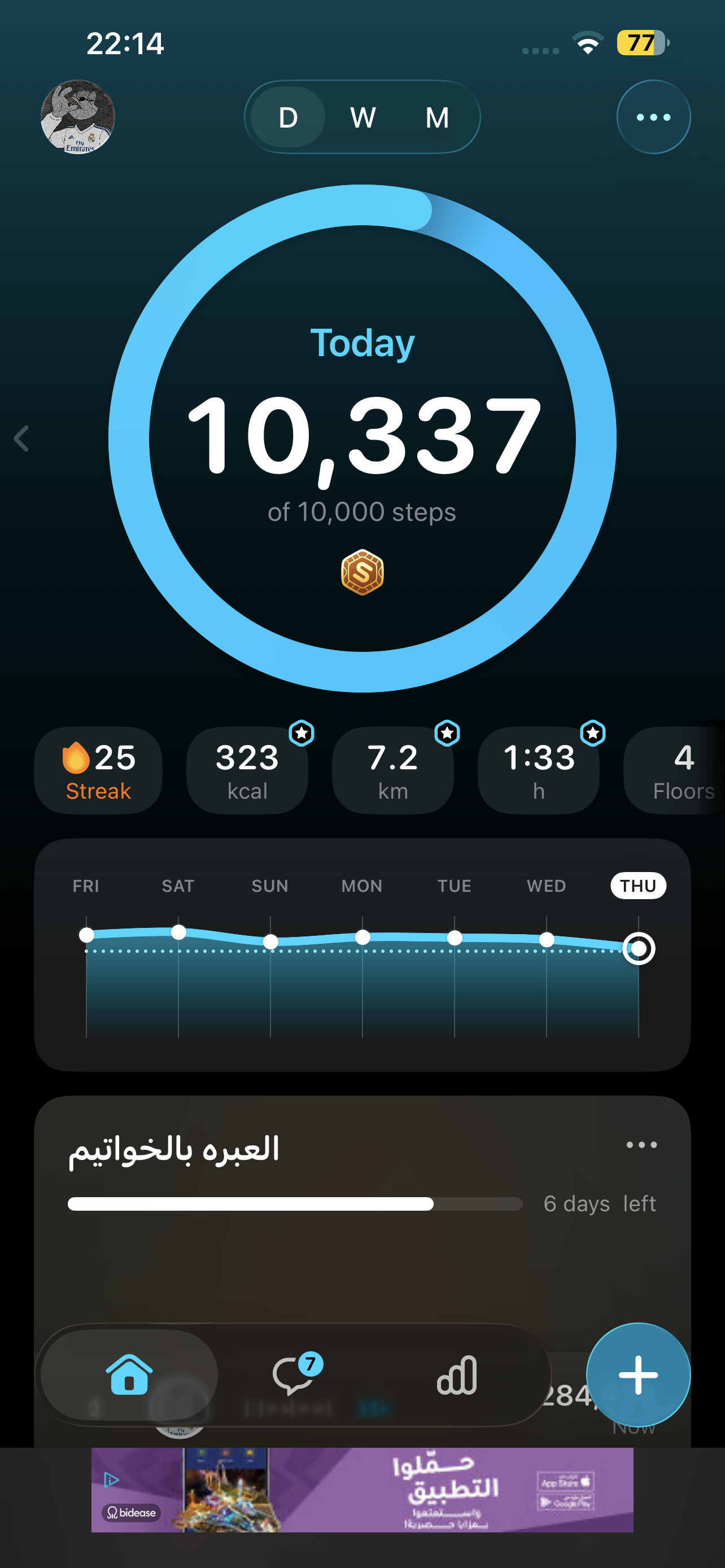Switch to the weekly W view
725x1568 pixels.
click(363, 117)
